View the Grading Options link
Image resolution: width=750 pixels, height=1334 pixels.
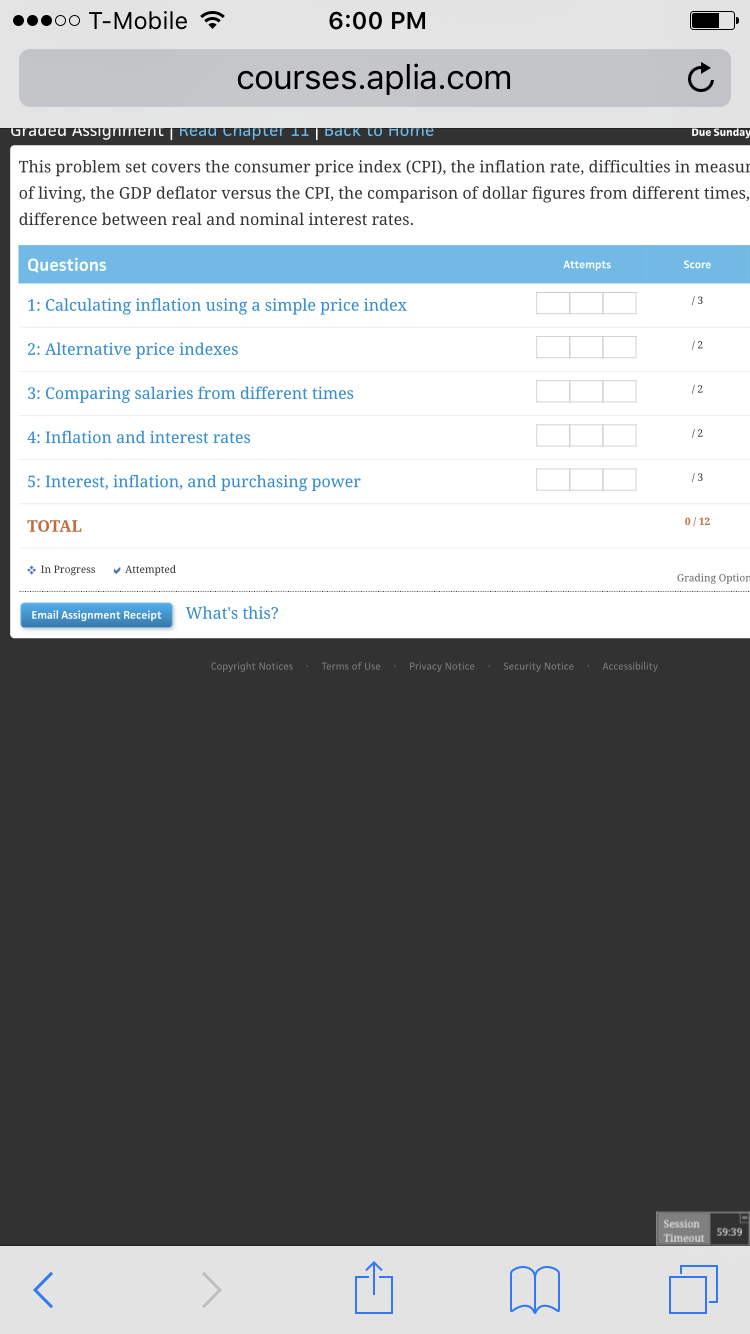click(x=713, y=578)
